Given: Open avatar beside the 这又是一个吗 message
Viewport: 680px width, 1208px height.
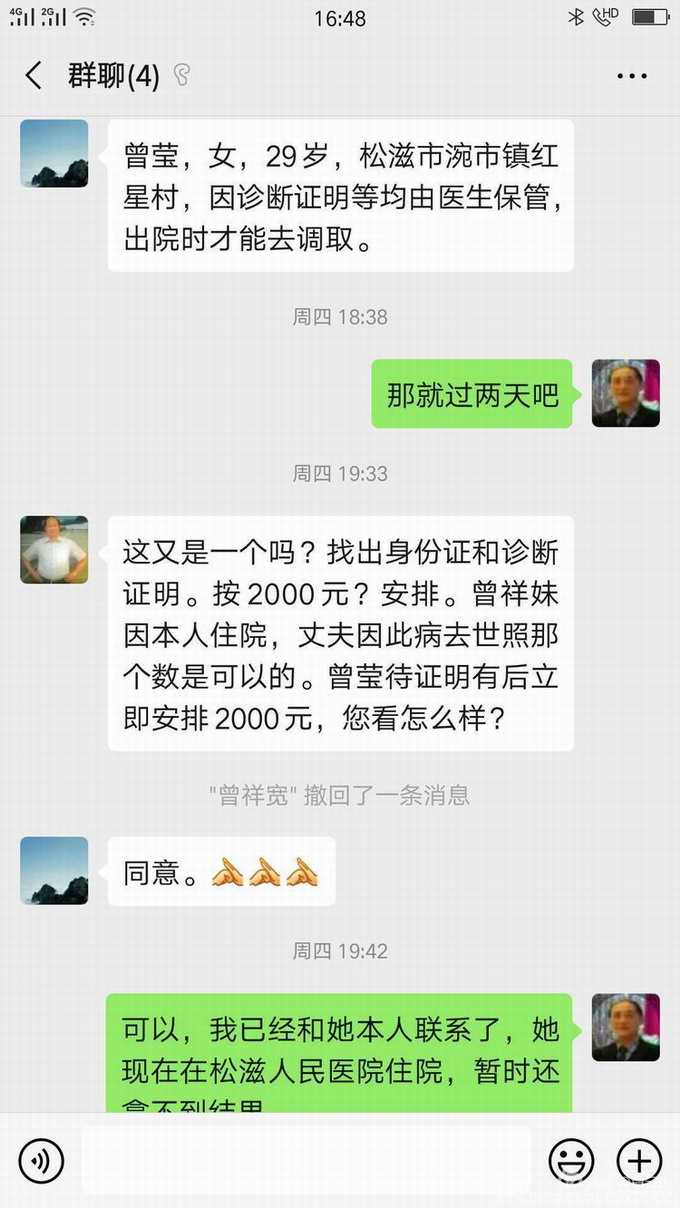Looking at the screenshot, I should (x=54, y=550).
